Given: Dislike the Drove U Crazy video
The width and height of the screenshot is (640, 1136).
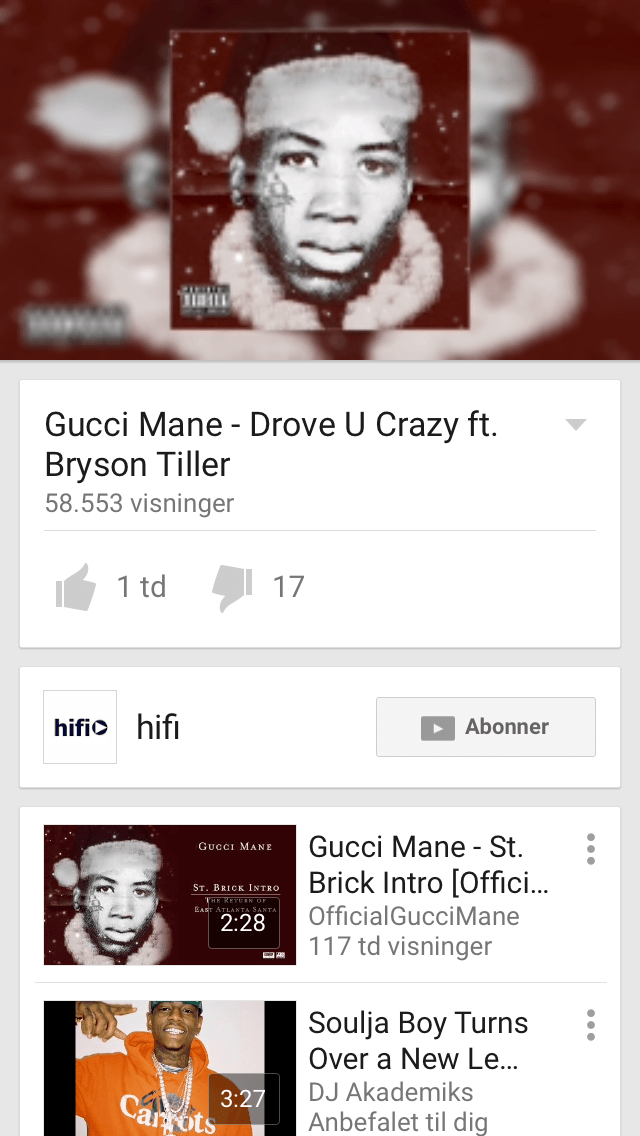Looking at the screenshot, I should click(232, 587).
